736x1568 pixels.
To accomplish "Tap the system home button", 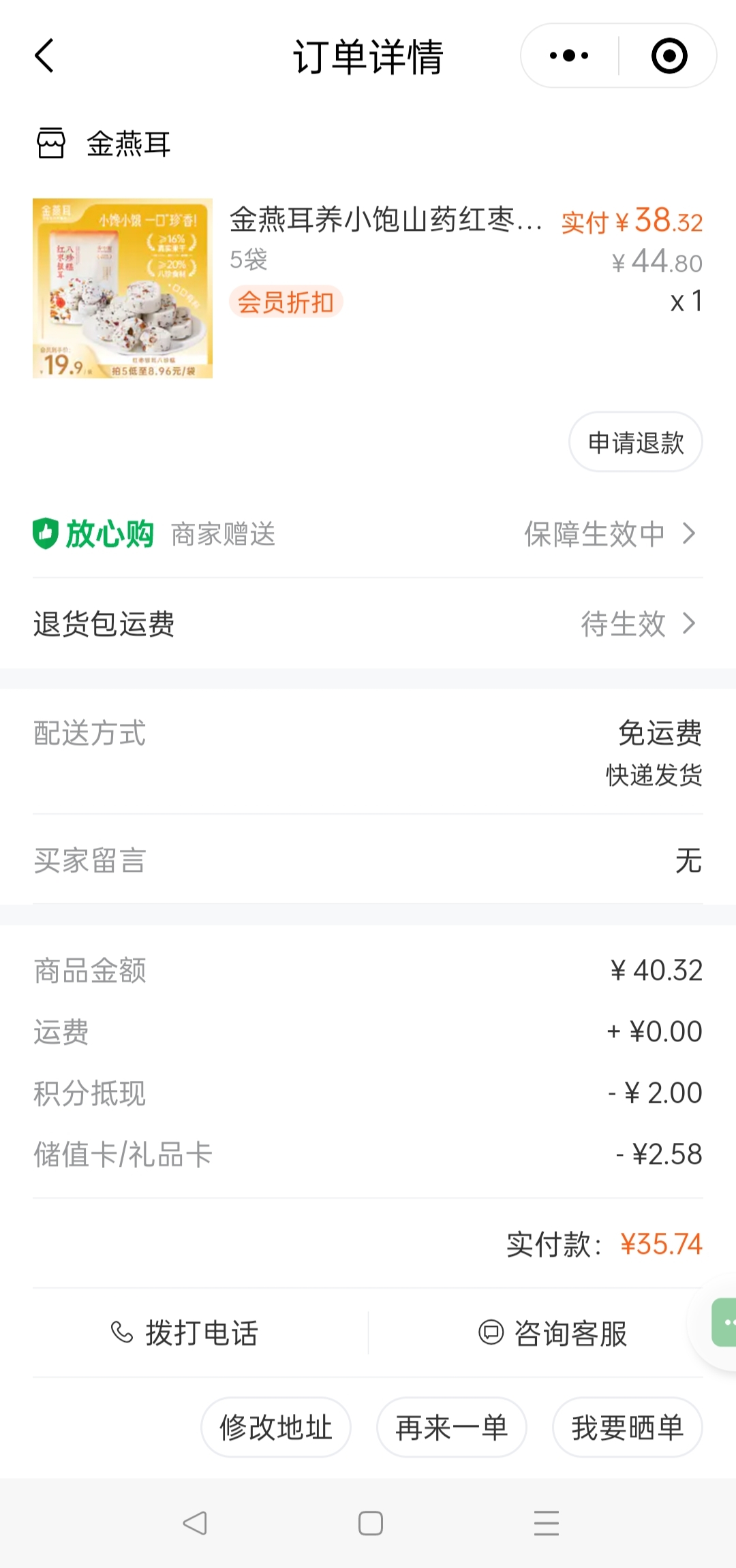I will coord(370,1523).
